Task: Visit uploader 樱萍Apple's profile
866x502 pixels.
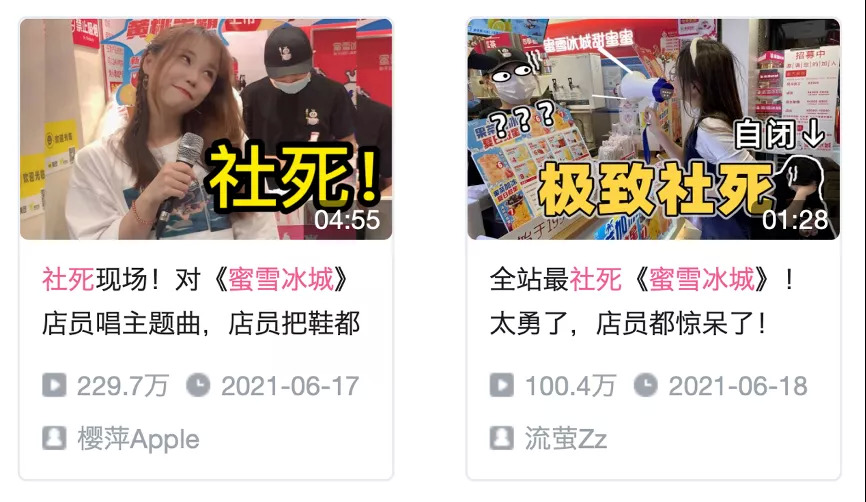Action: coord(137,438)
